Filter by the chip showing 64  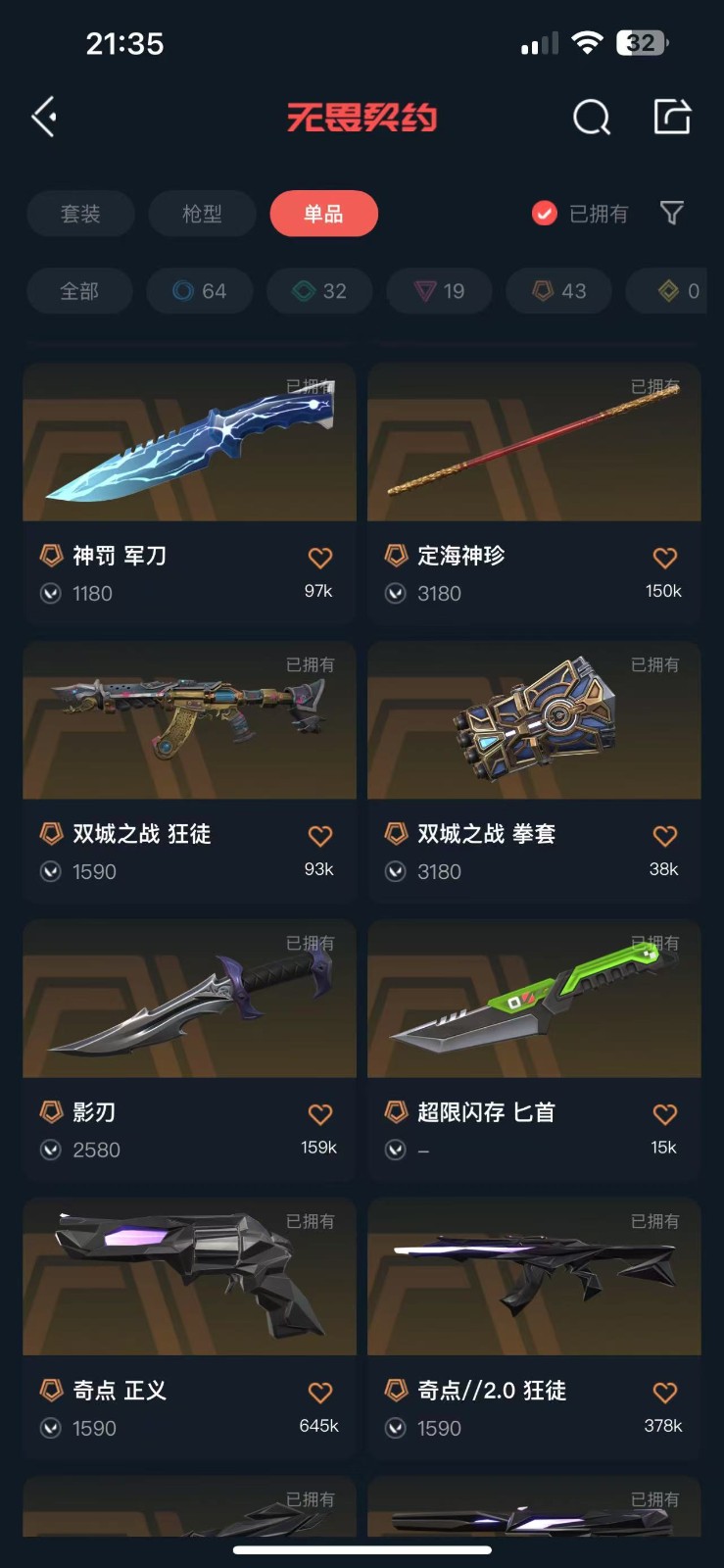200,291
